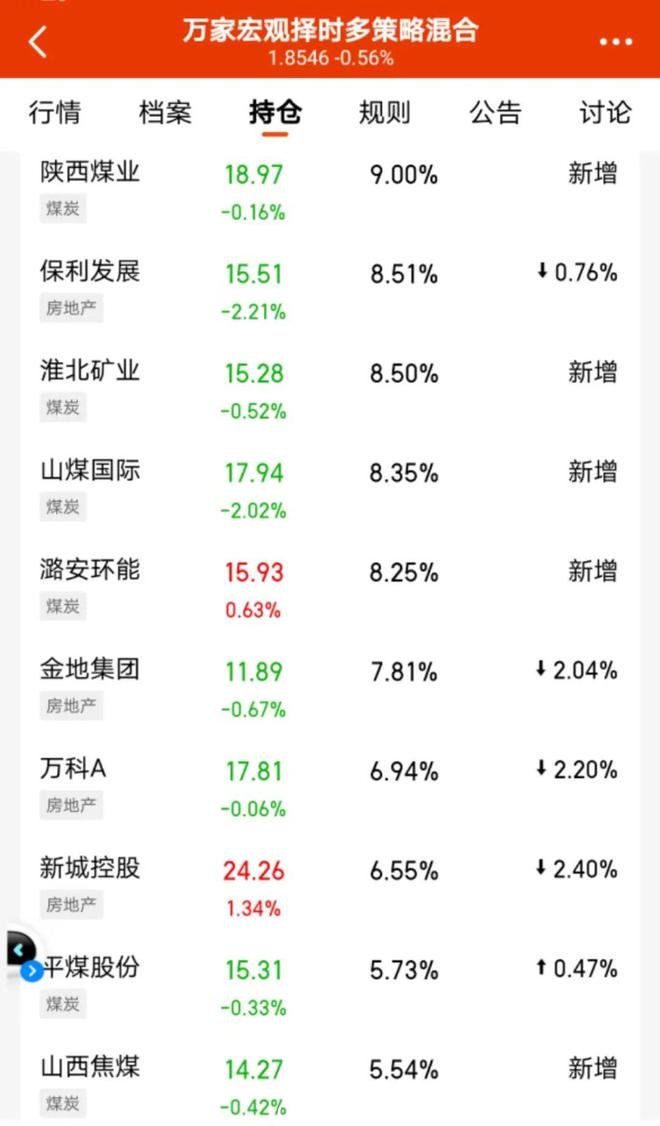View the 公告 tab
The height and width of the screenshot is (1126, 660).
coord(496,113)
